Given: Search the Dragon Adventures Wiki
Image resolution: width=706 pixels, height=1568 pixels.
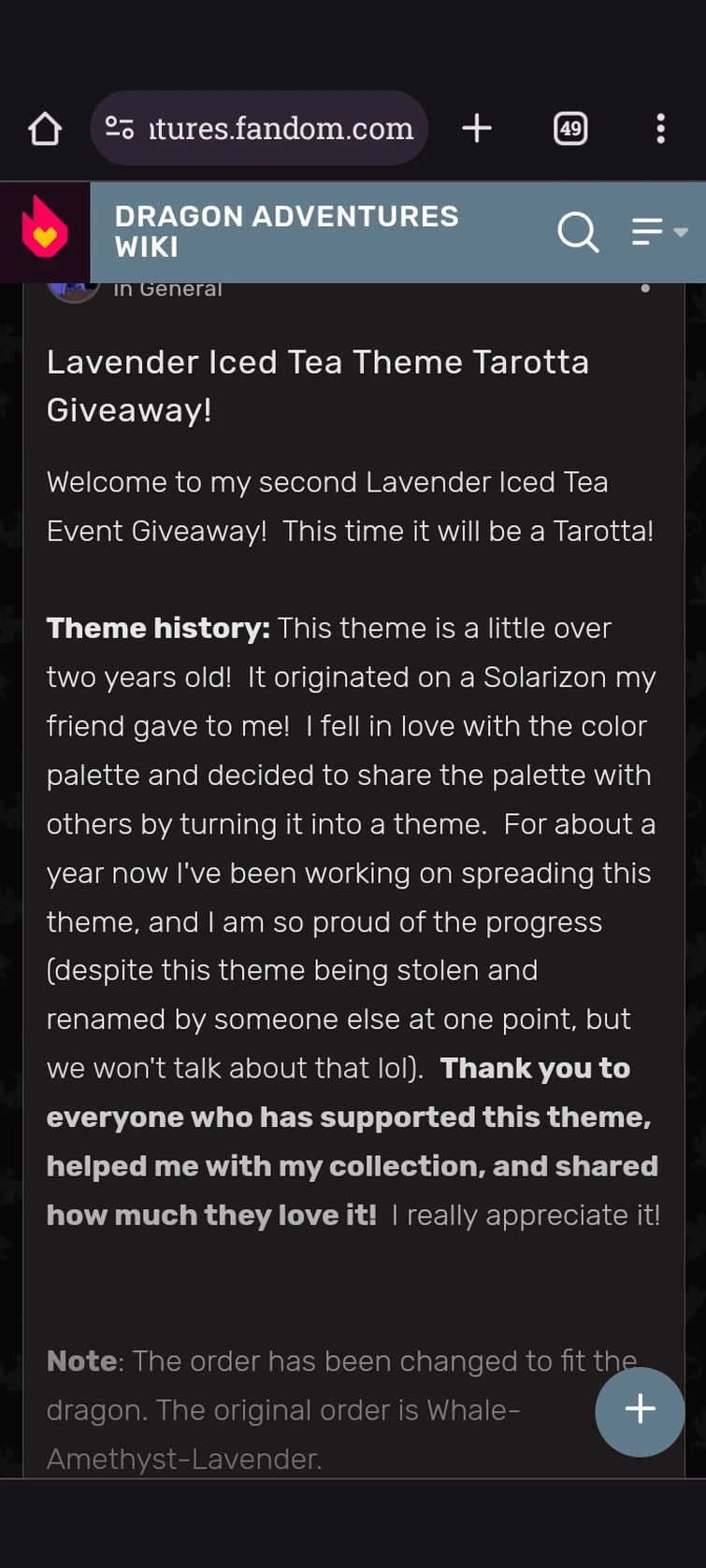Looking at the screenshot, I should click(578, 231).
